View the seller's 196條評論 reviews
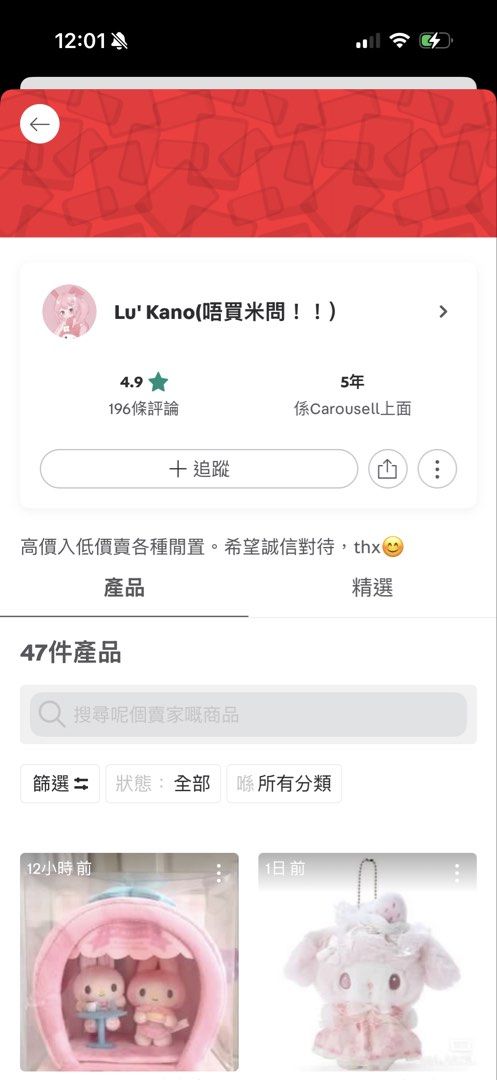This screenshot has height=1080, width=497. click(143, 408)
